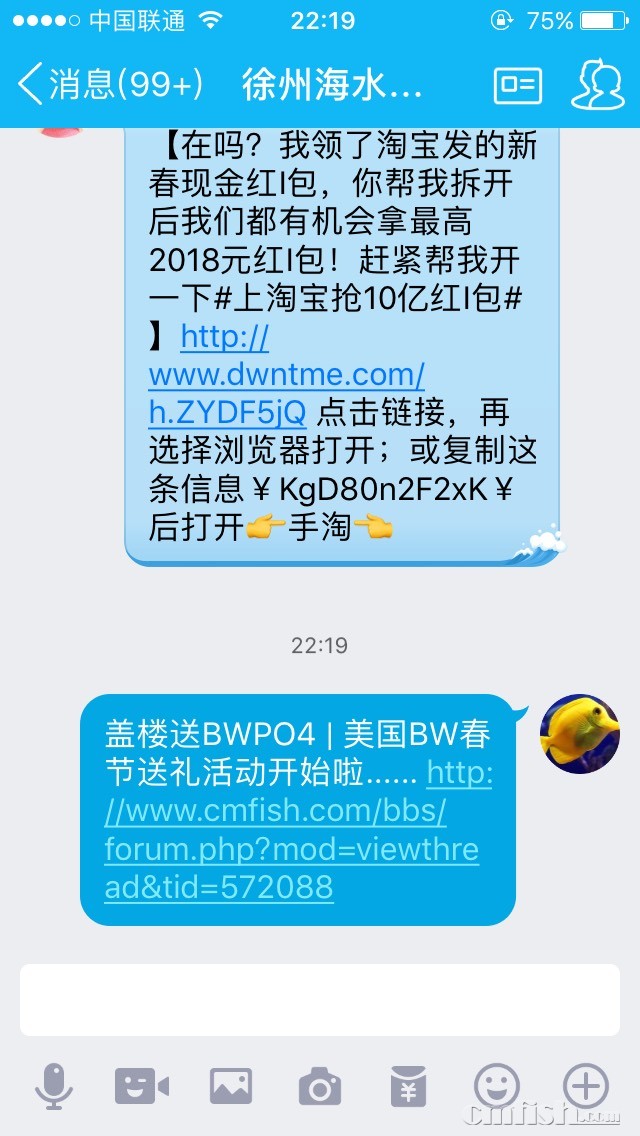This screenshot has width=640, height=1136.
Task: View group members icon
Action: pos(597,85)
